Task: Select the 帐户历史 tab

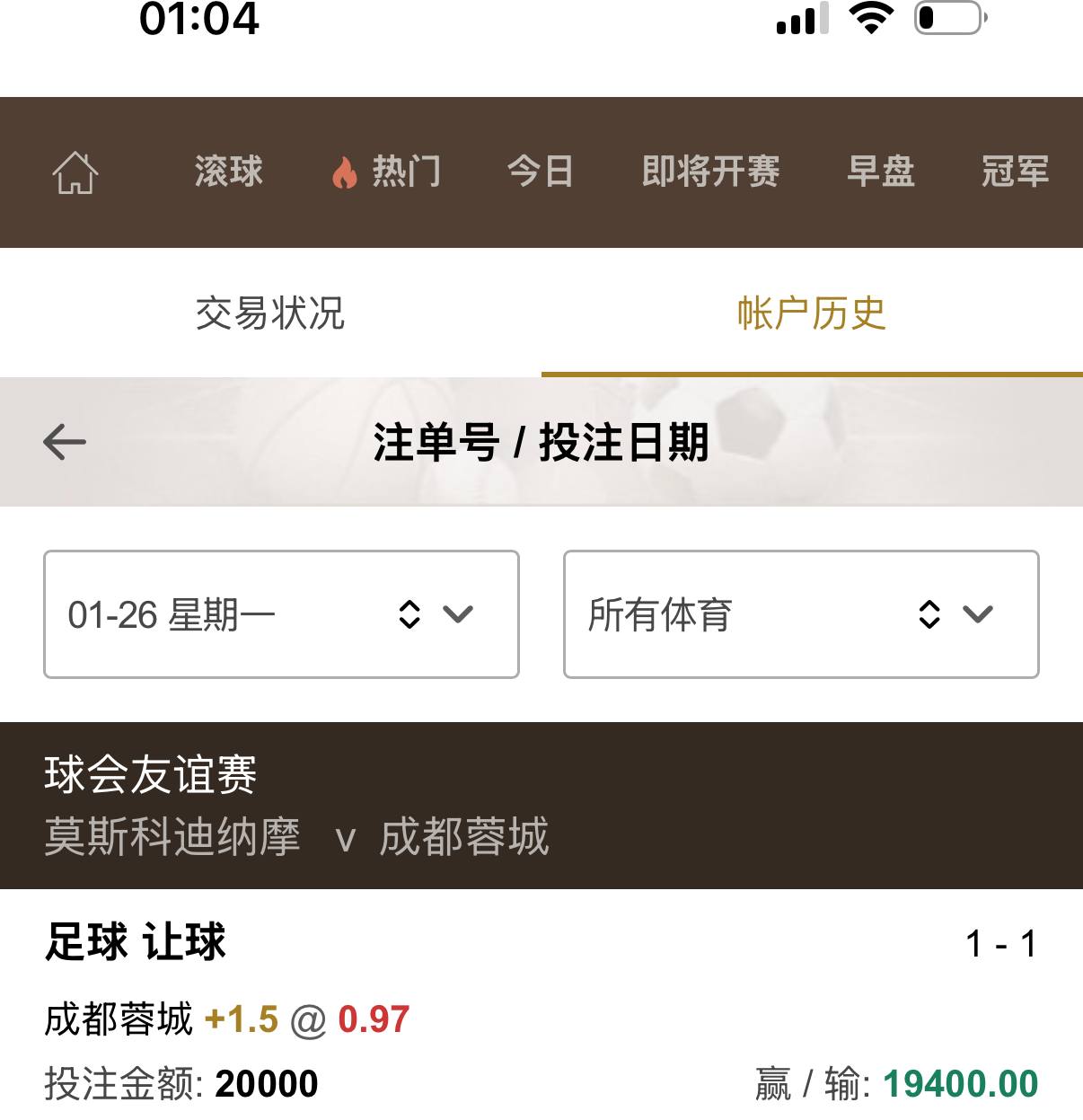Action: click(811, 313)
